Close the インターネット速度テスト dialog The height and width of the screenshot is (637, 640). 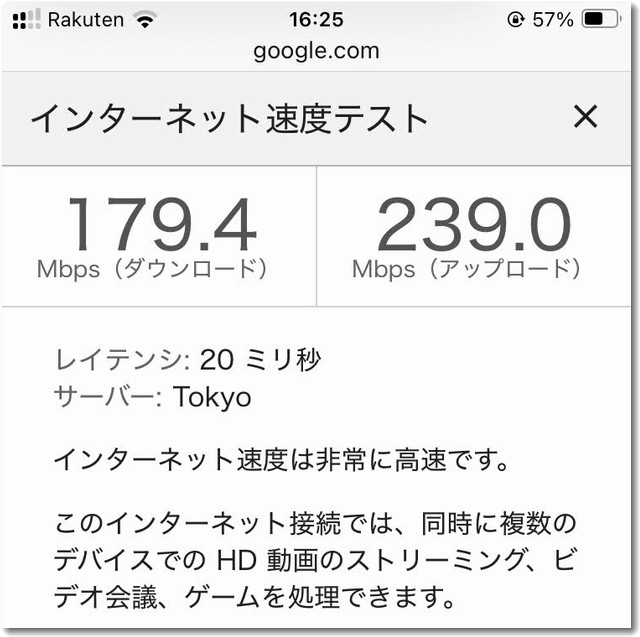click(x=585, y=117)
